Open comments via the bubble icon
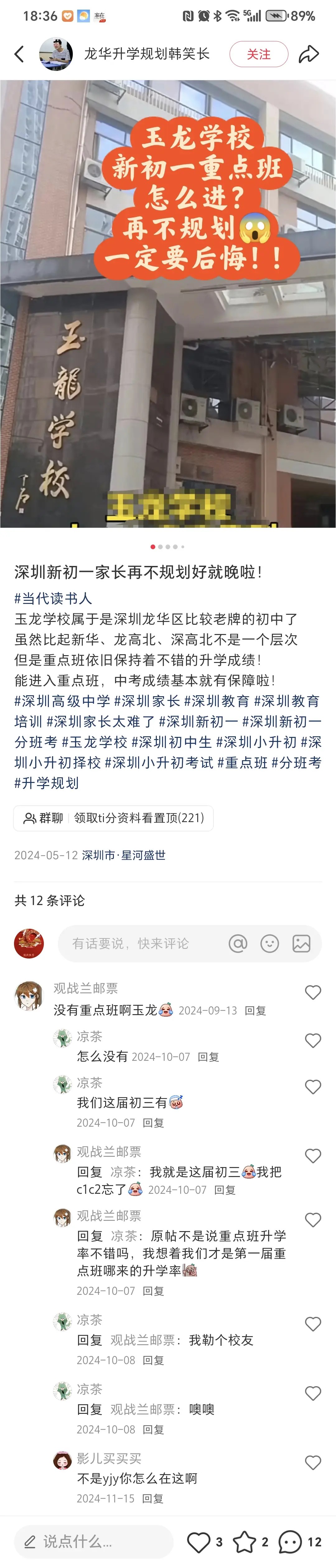 click(290, 1542)
